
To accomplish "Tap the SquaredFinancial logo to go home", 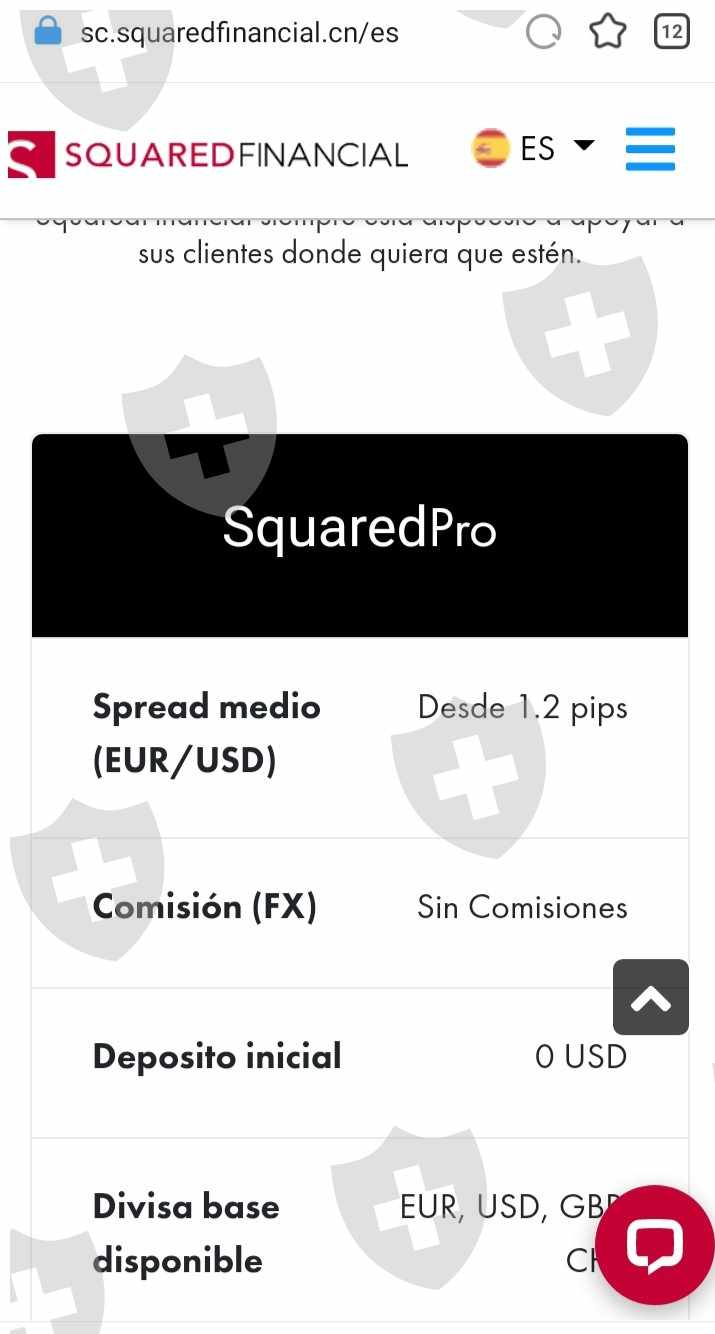I will (x=208, y=154).
